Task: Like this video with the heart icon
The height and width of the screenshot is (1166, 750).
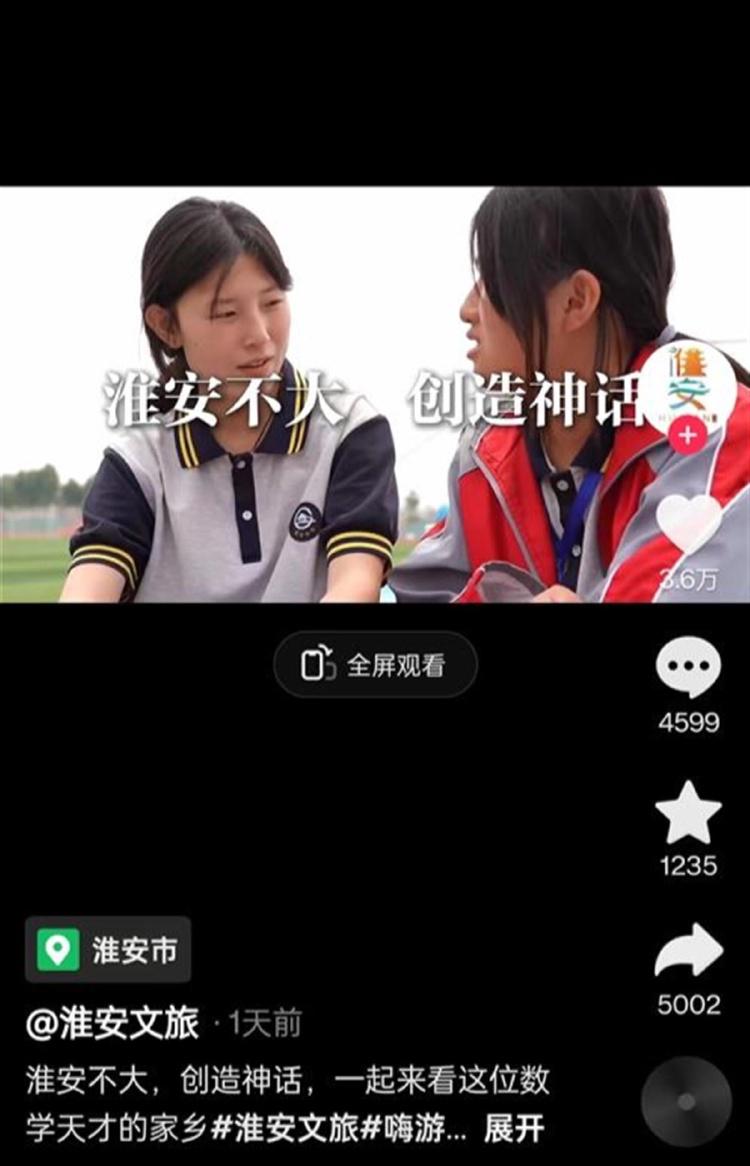Action: coord(689,524)
